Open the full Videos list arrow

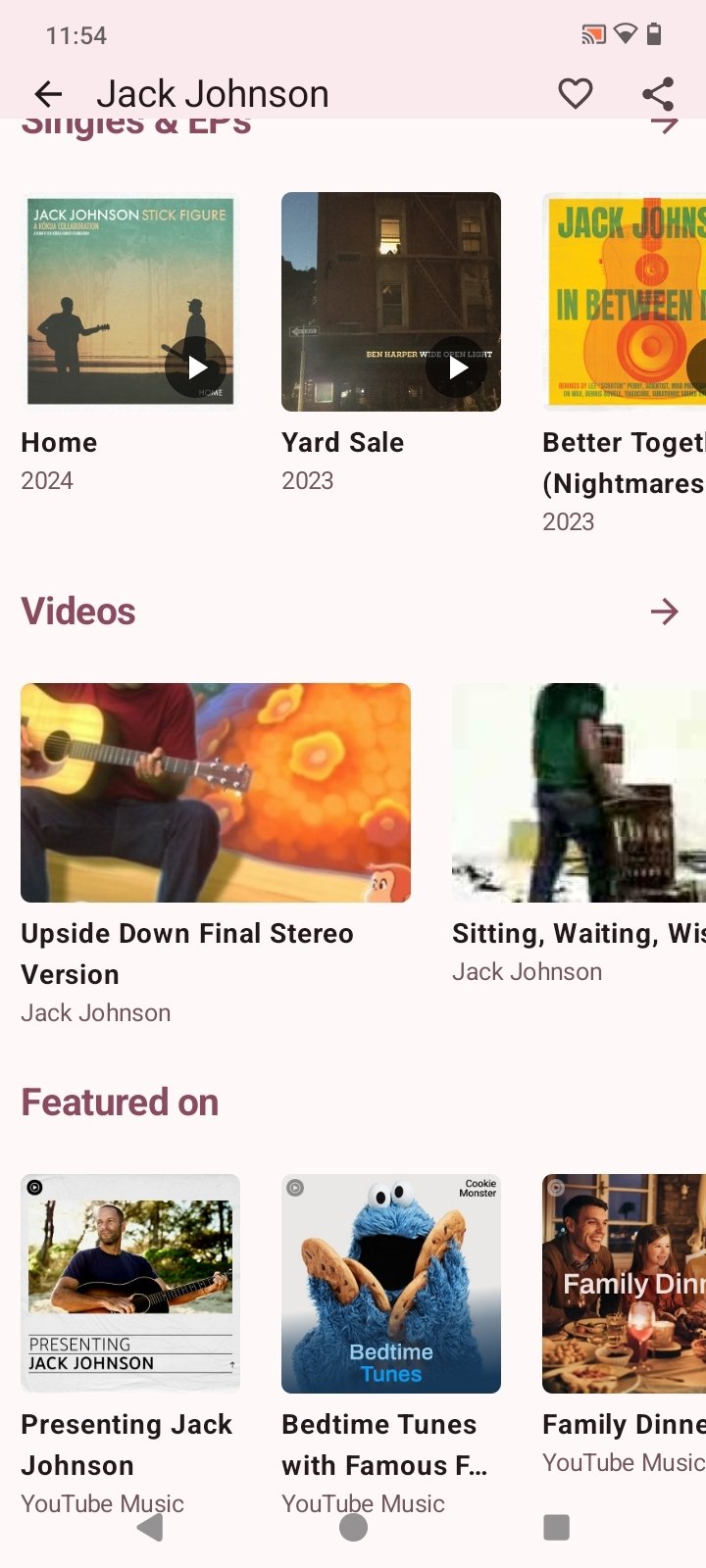(x=665, y=612)
